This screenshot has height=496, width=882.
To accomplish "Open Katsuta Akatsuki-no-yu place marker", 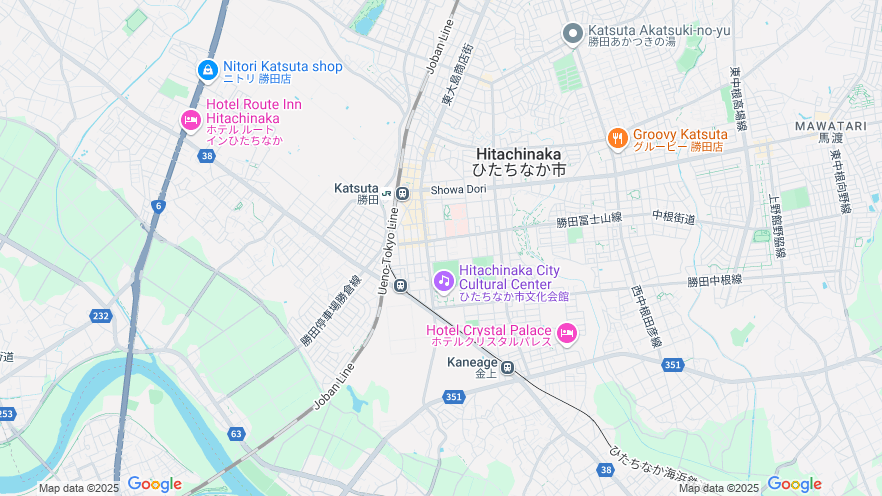I will (573, 34).
